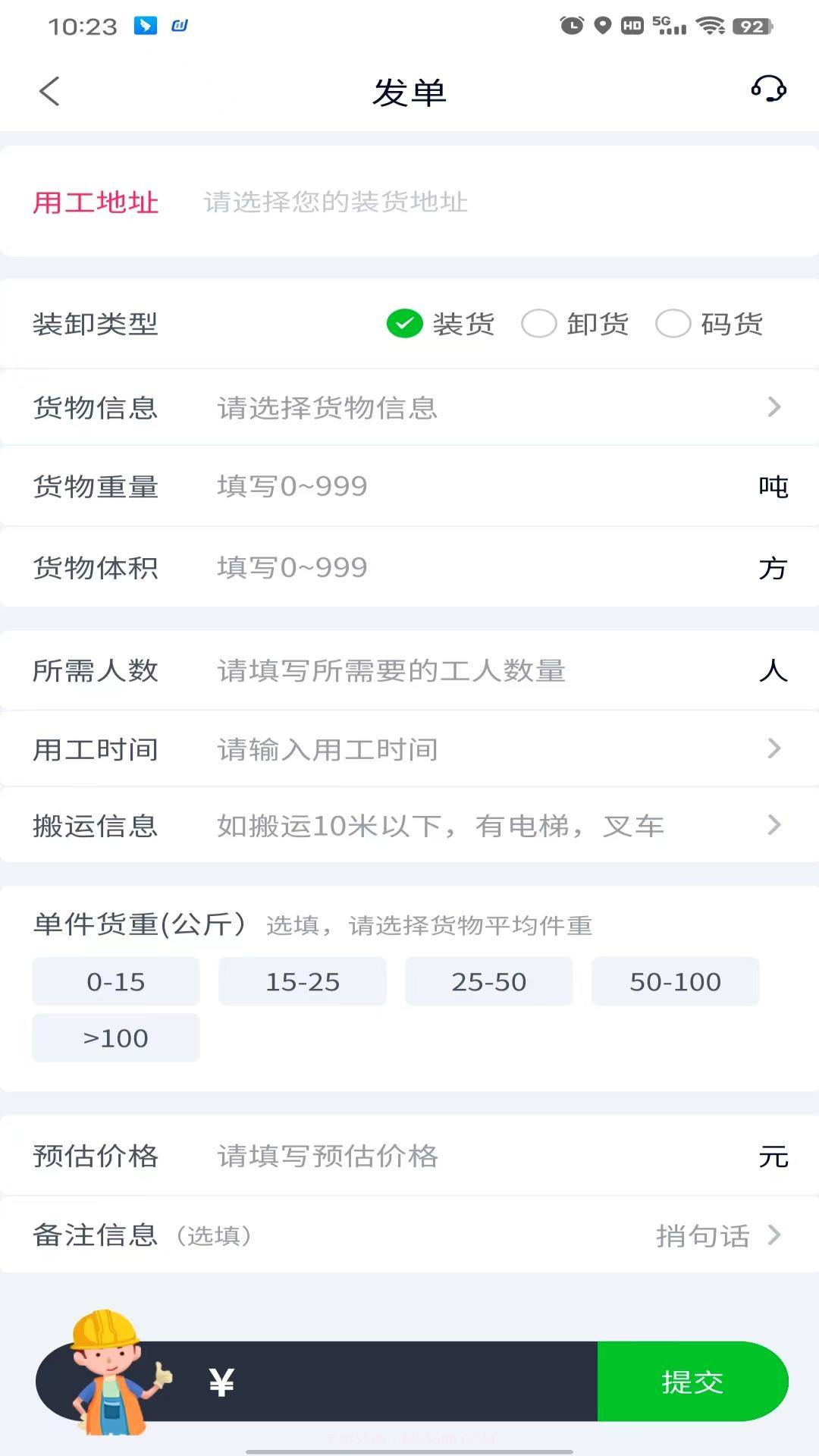Open the 用工时间 time picker
The width and height of the screenshot is (819, 1456).
click(409, 748)
